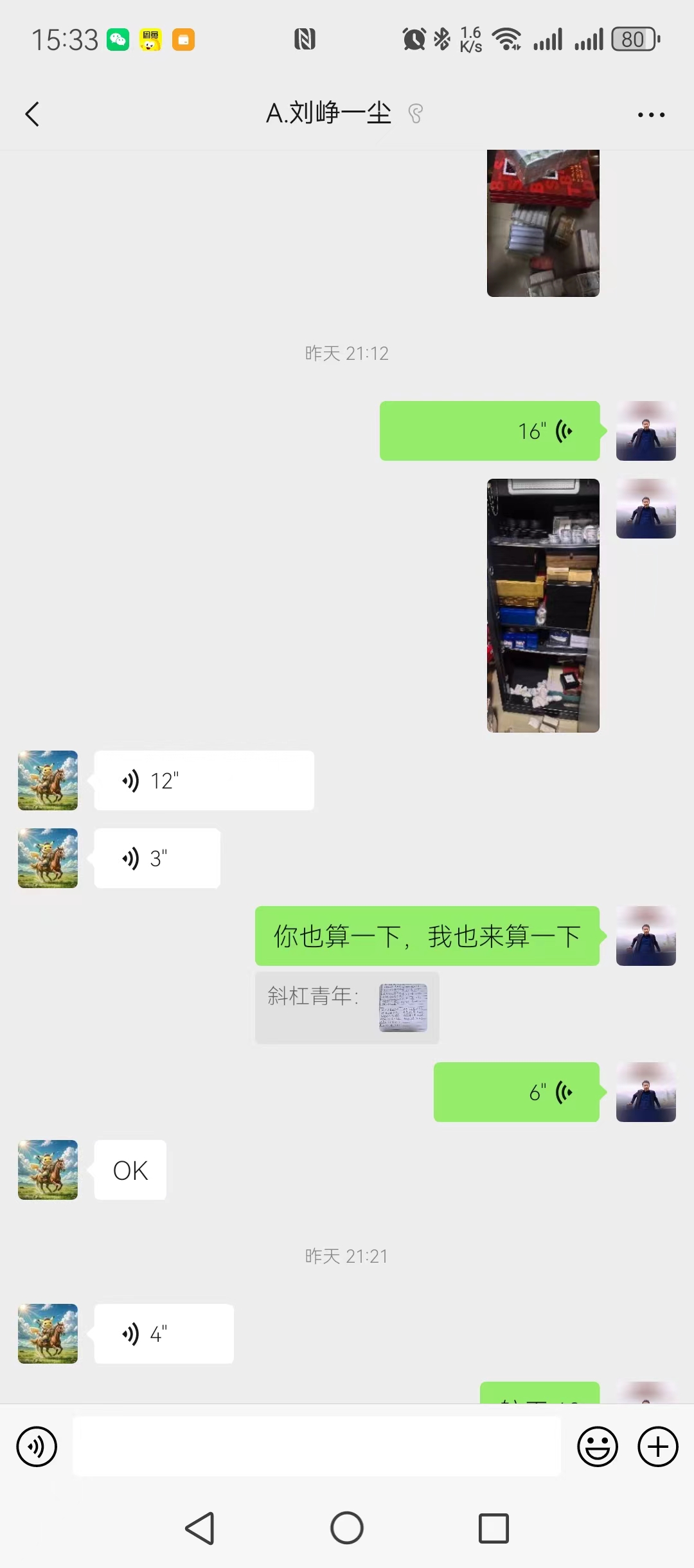This screenshot has height=1568, width=694.
Task: Play the 6" sent voice message
Action: (x=516, y=1092)
